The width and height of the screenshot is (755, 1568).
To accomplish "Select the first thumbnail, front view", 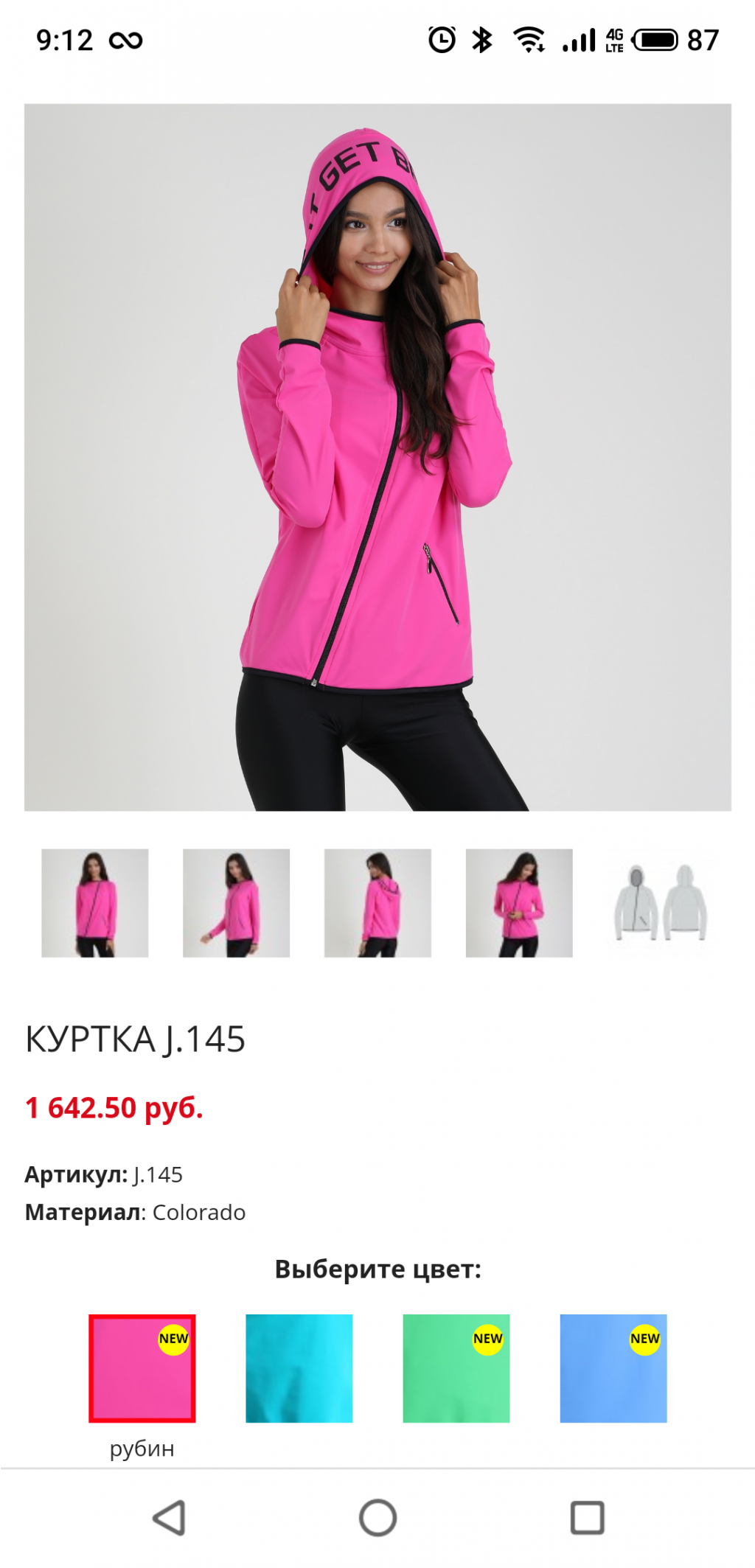I will click(94, 903).
